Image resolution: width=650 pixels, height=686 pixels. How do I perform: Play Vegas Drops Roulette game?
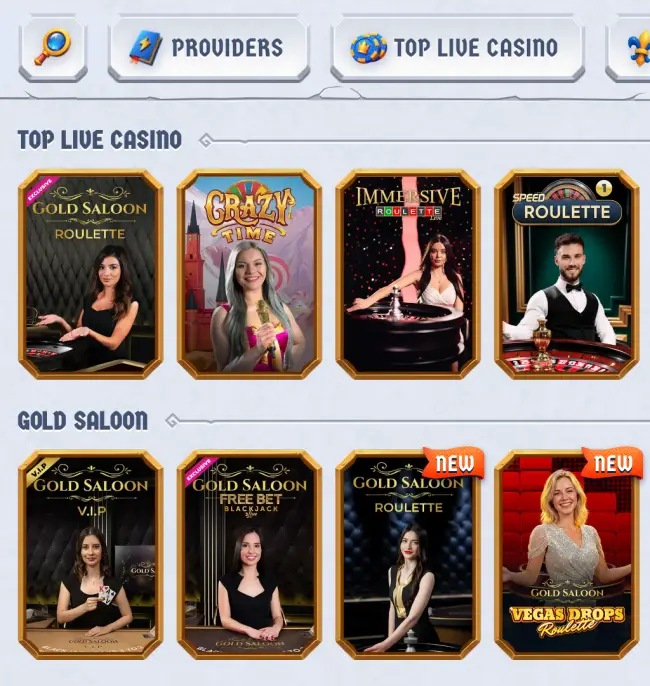pyautogui.click(x=566, y=555)
